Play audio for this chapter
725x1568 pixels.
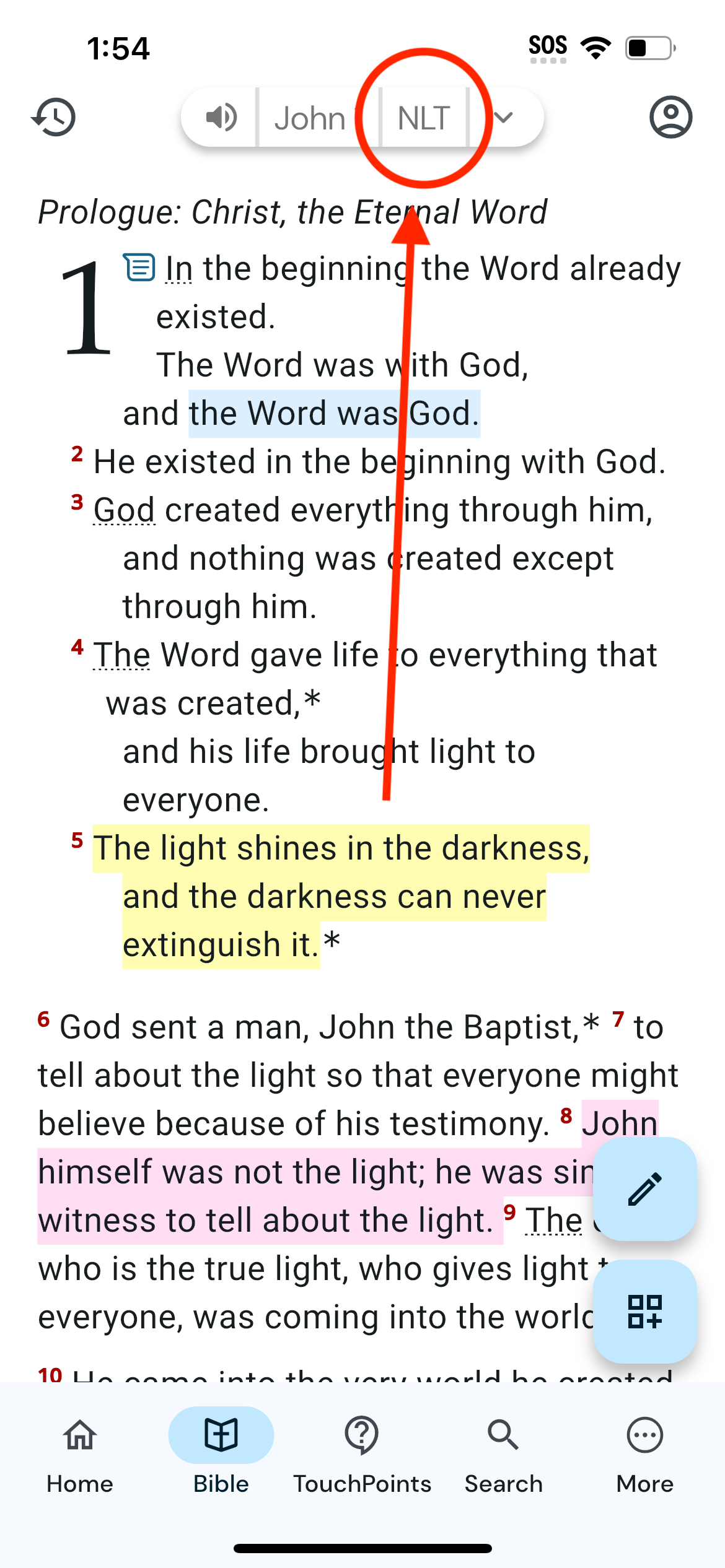(x=221, y=117)
